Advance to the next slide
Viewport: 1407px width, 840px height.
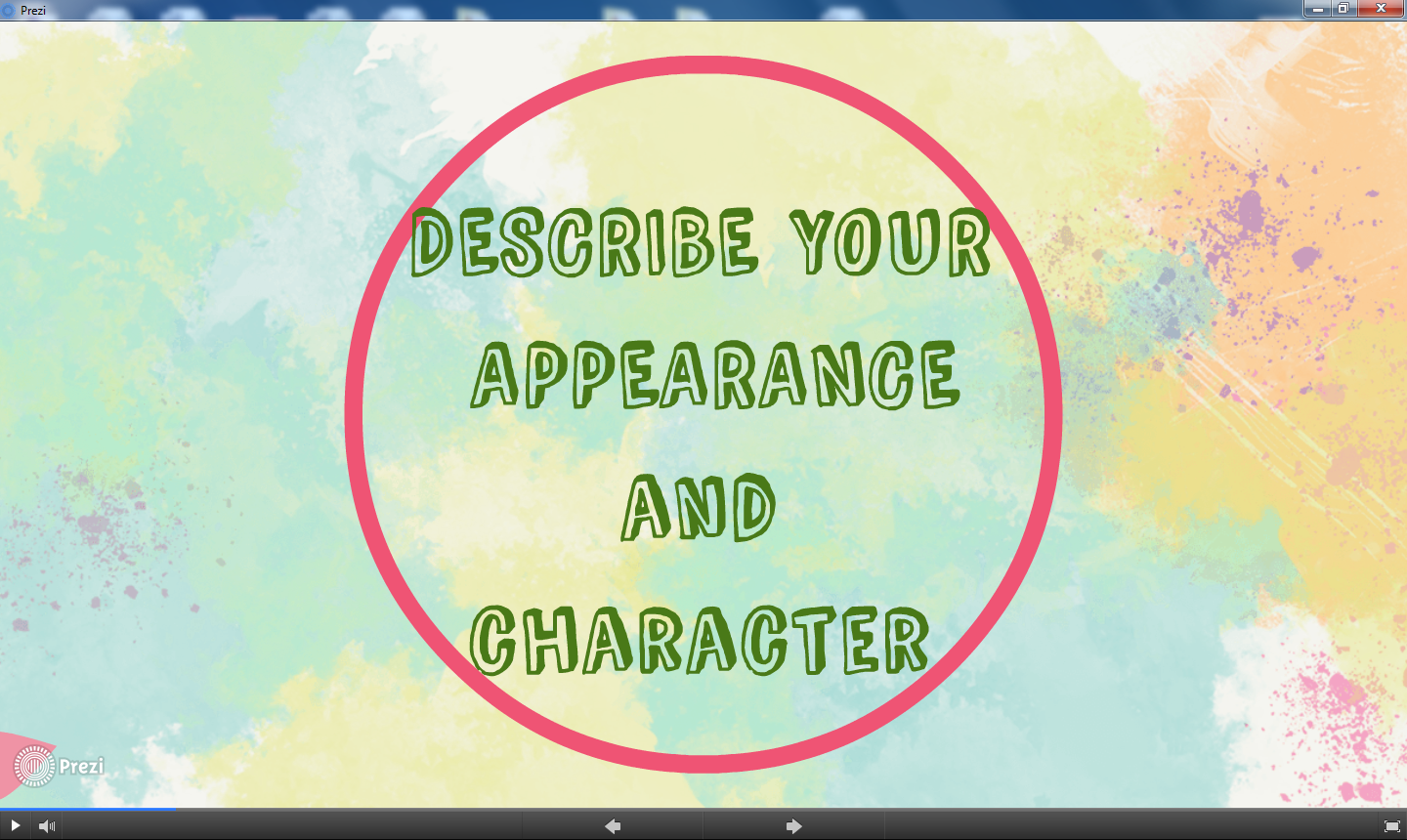point(793,826)
